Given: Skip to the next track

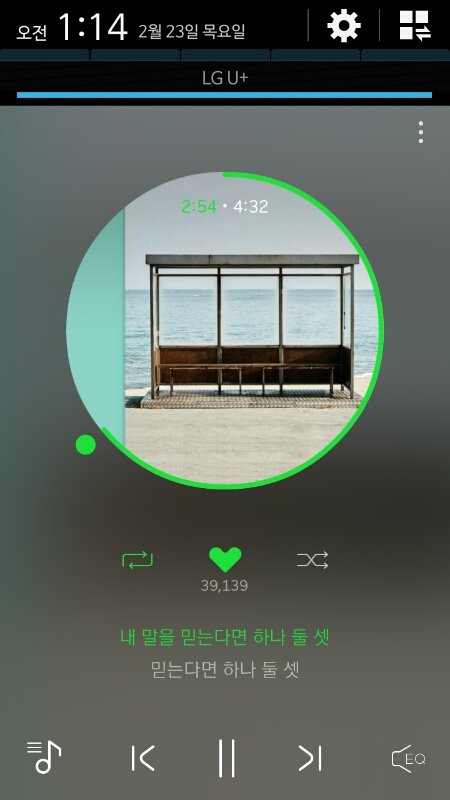Looking at the screenshot, I should 310,758.
